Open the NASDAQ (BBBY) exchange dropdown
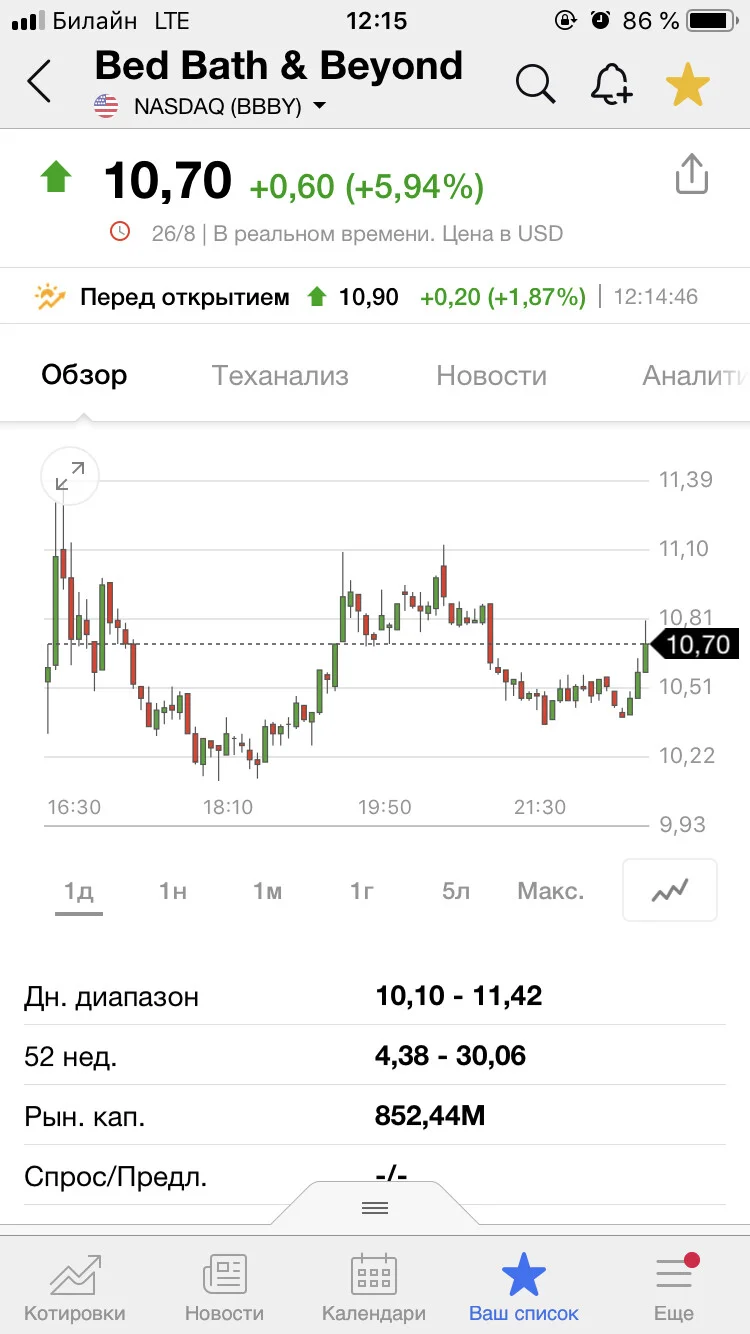Screen dimensions: 750x1334 coord(210,106)
